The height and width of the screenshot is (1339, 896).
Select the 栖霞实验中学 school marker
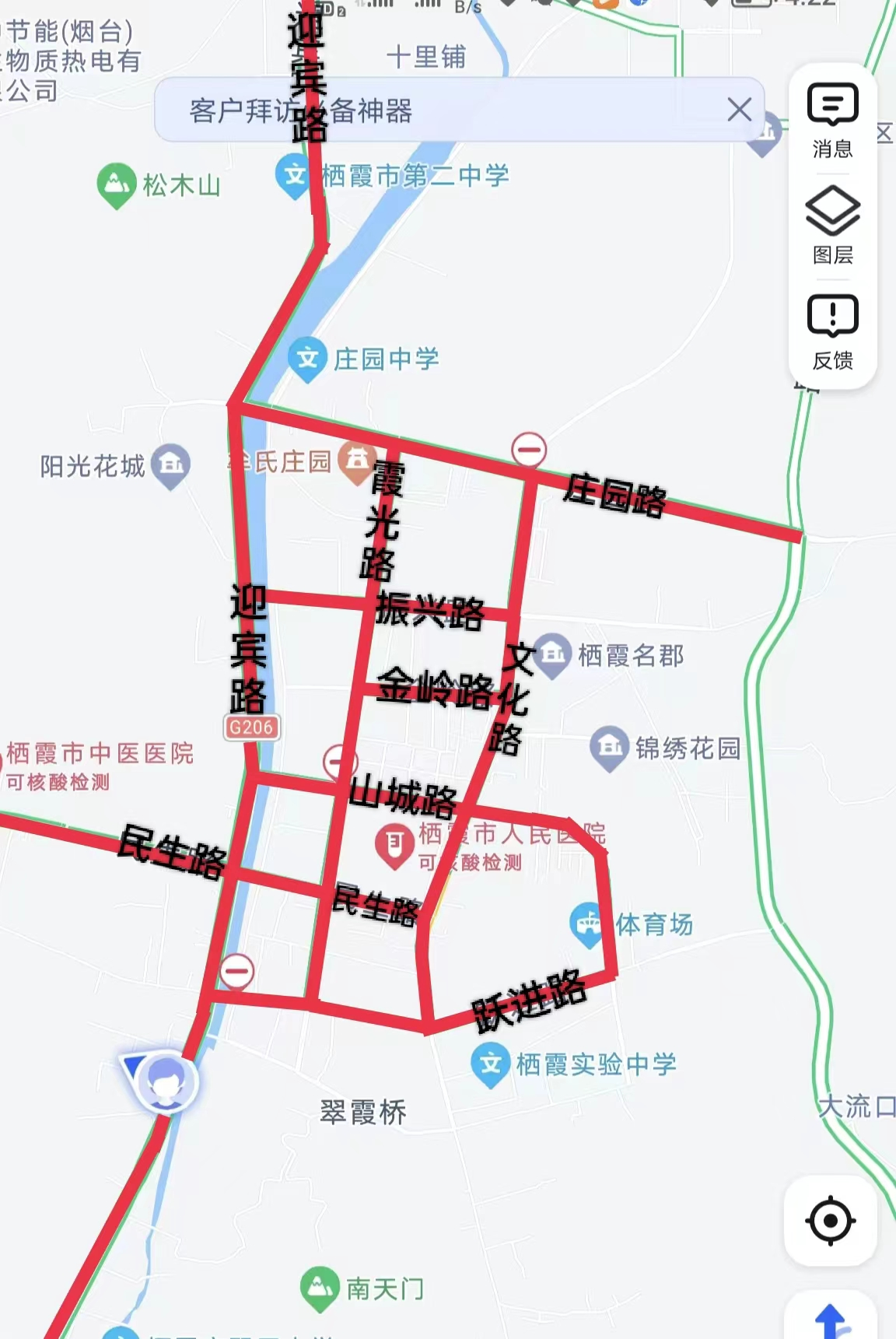click(490, 1064)
